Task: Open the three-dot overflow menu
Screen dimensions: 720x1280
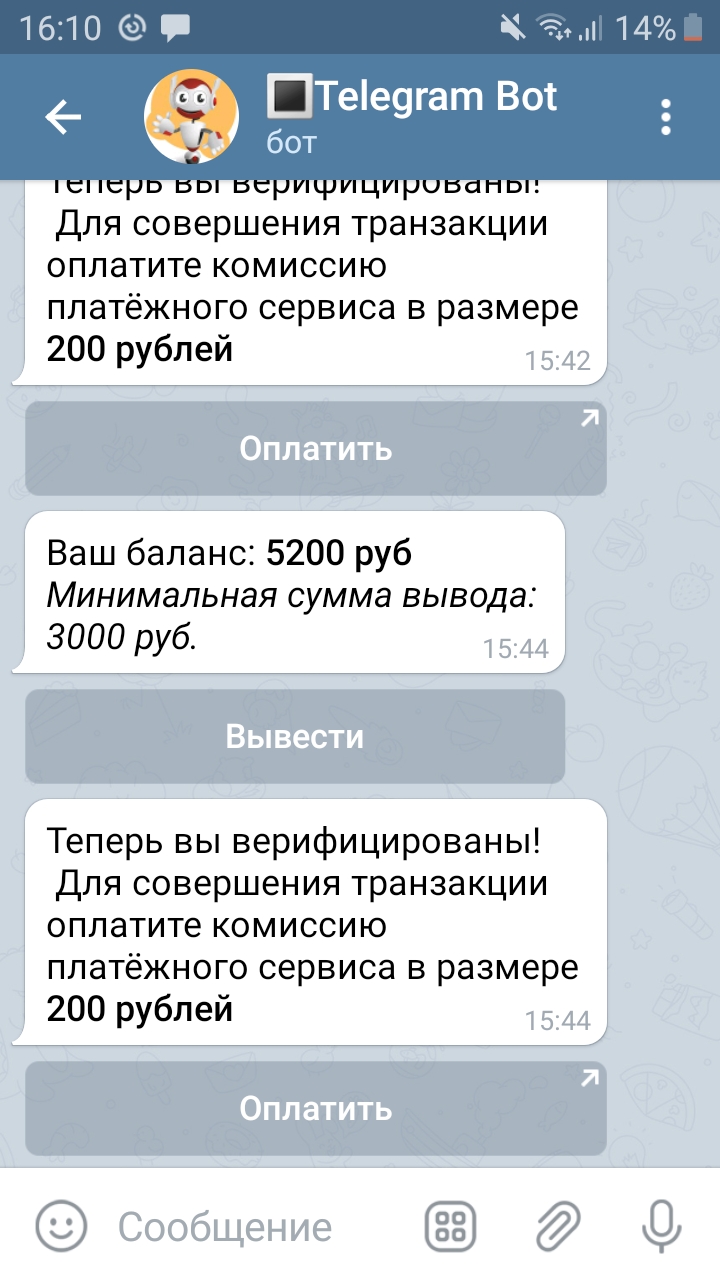Action: point(666,118)
